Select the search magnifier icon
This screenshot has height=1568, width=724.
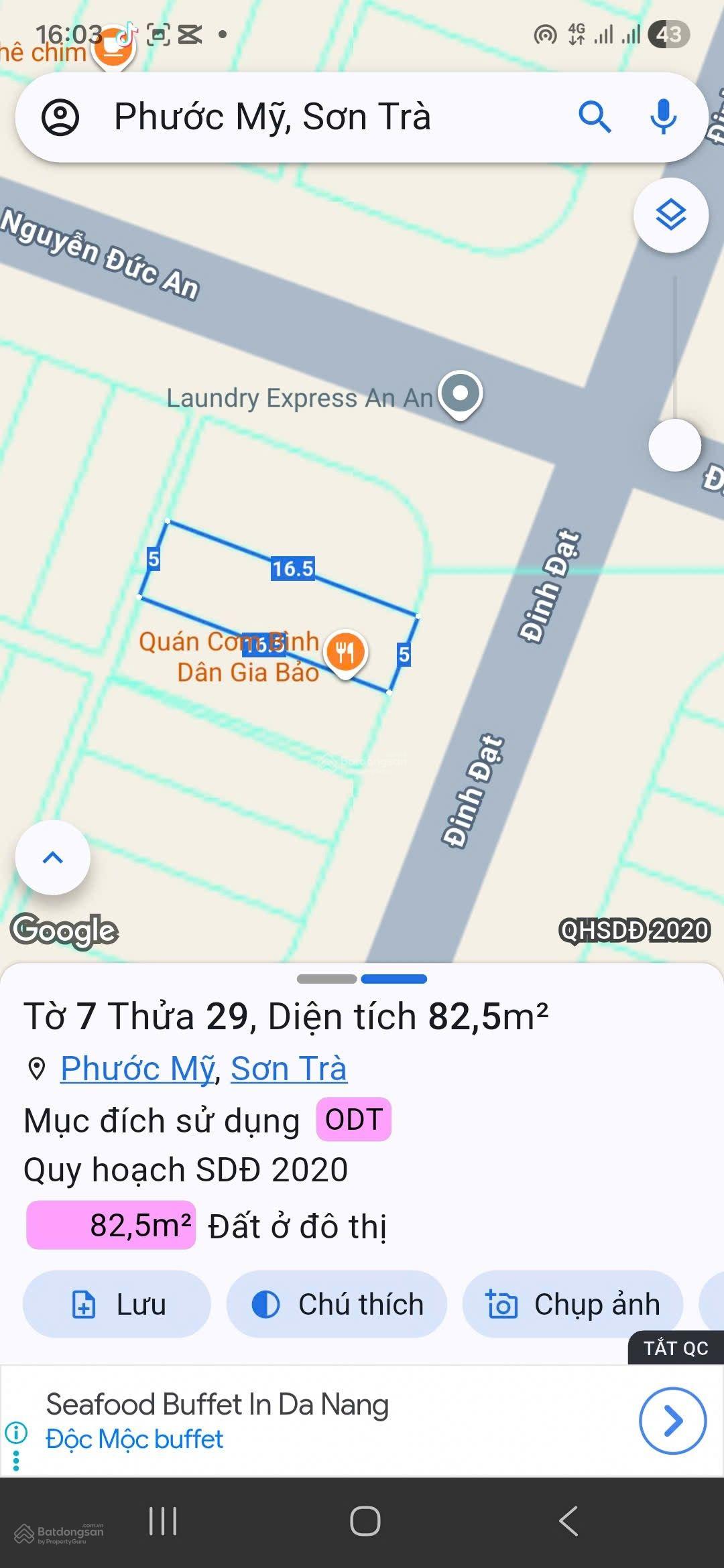[596, 117]
